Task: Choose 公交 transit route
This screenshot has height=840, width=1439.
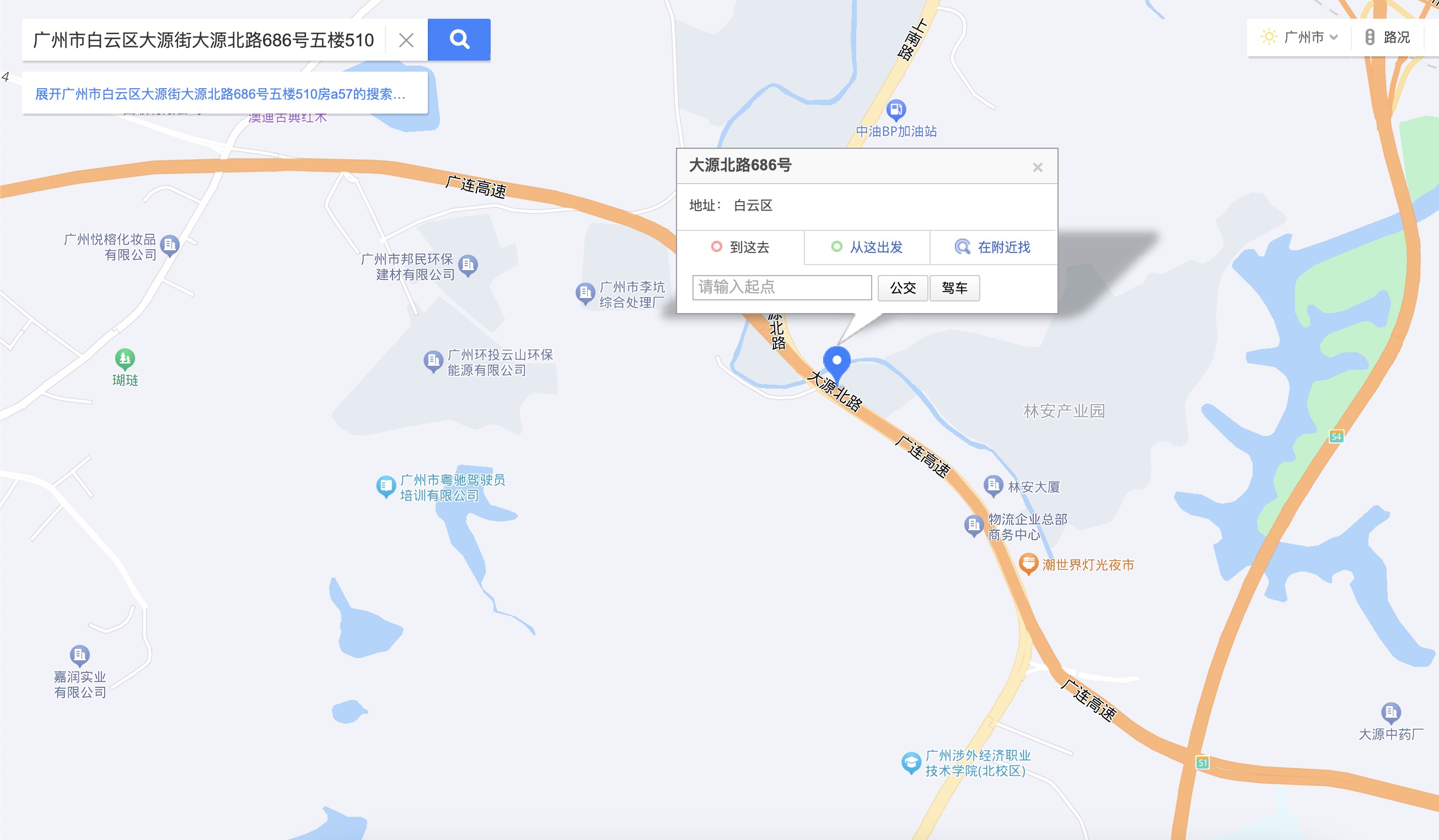Action: coord(902,288)
